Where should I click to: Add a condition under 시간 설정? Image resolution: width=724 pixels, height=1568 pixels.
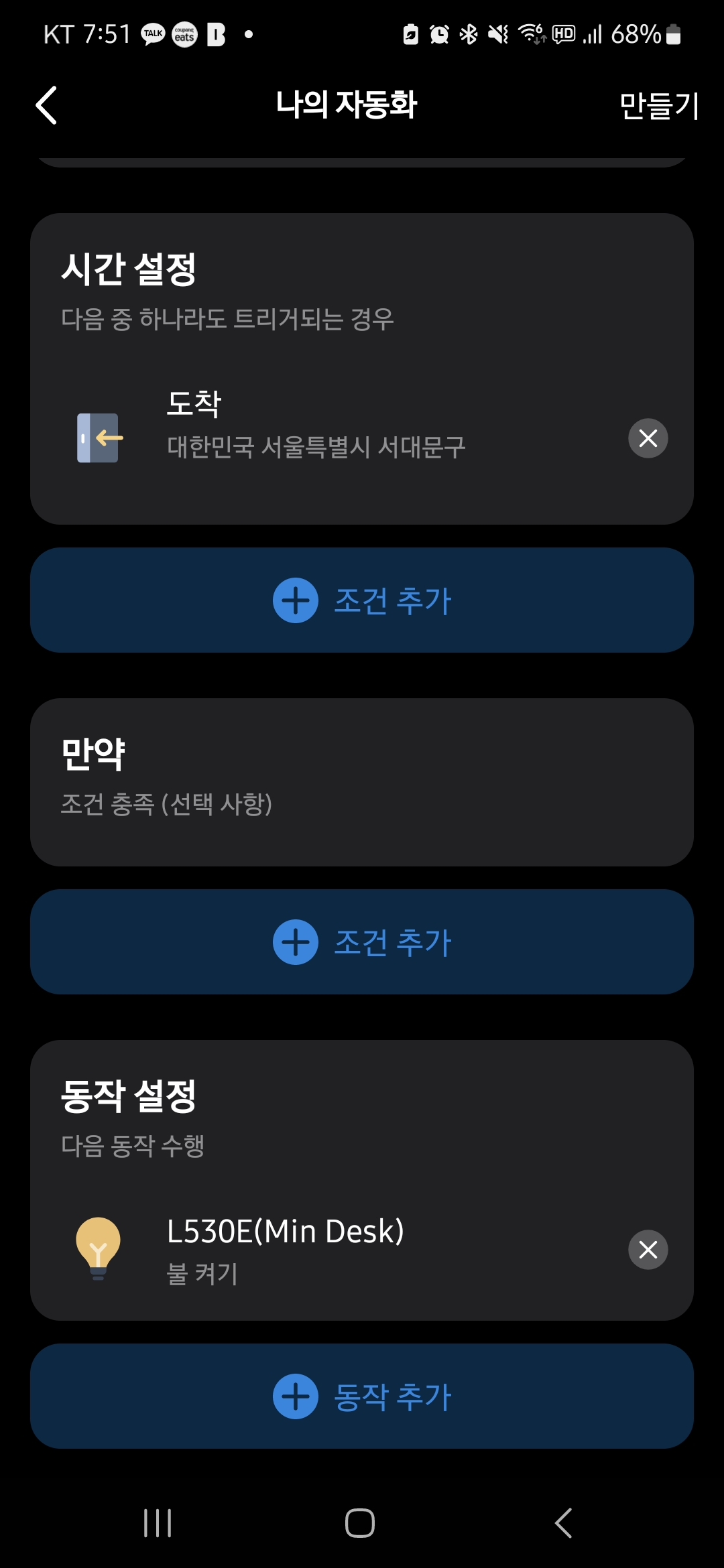click(x=362, y=600)
